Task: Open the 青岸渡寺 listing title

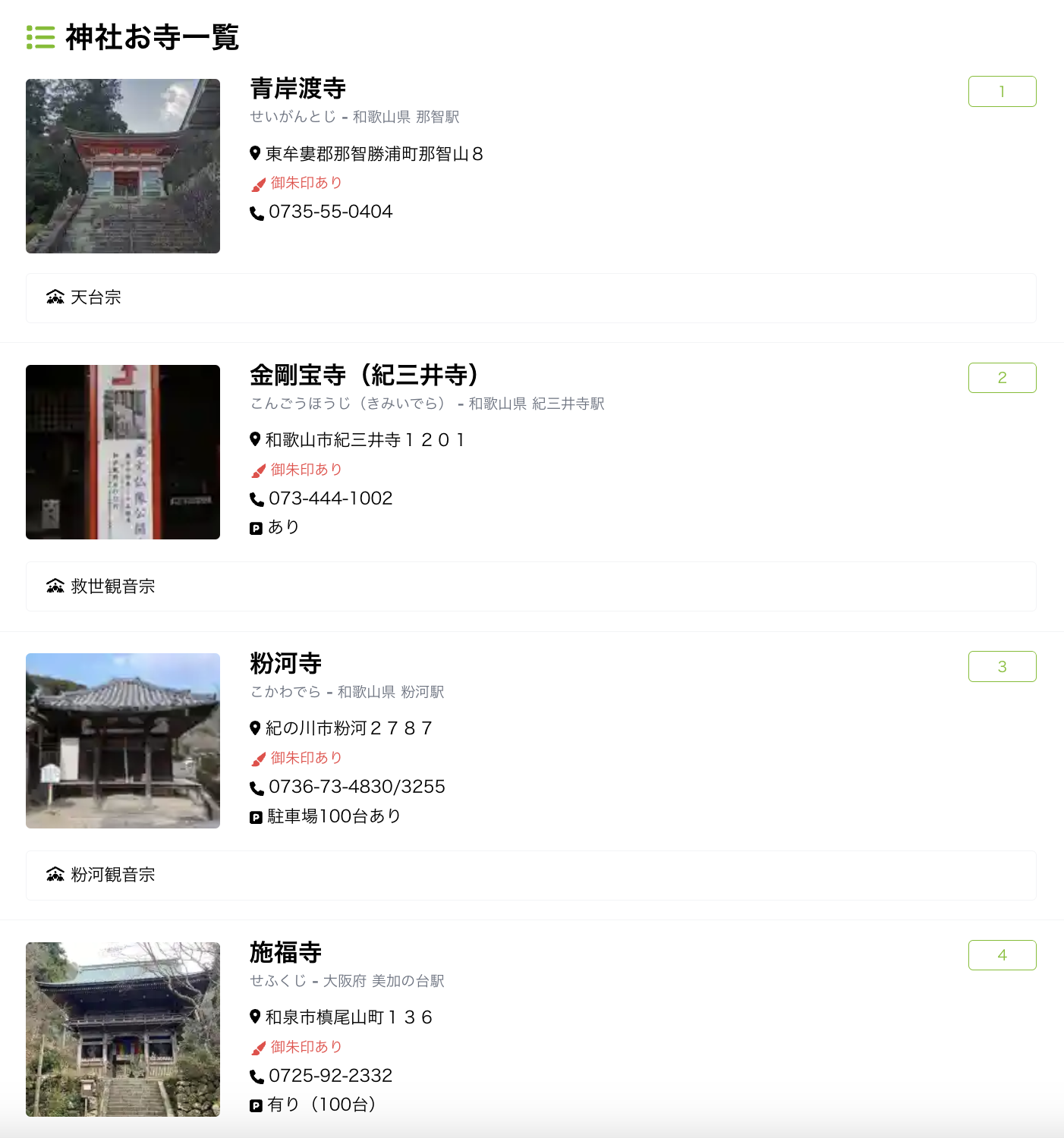Action: point(298,89)
